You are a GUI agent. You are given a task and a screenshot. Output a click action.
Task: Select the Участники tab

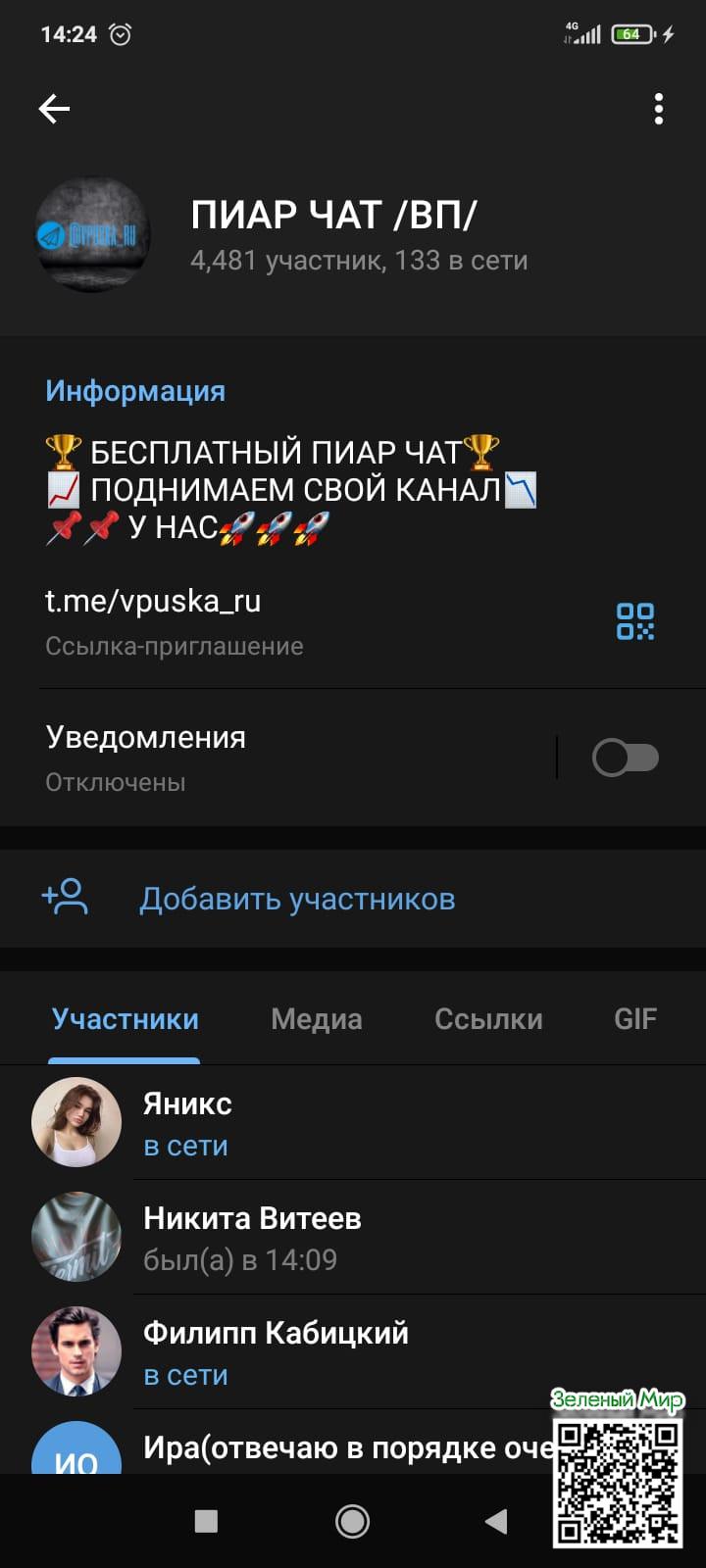(125, 1019)
